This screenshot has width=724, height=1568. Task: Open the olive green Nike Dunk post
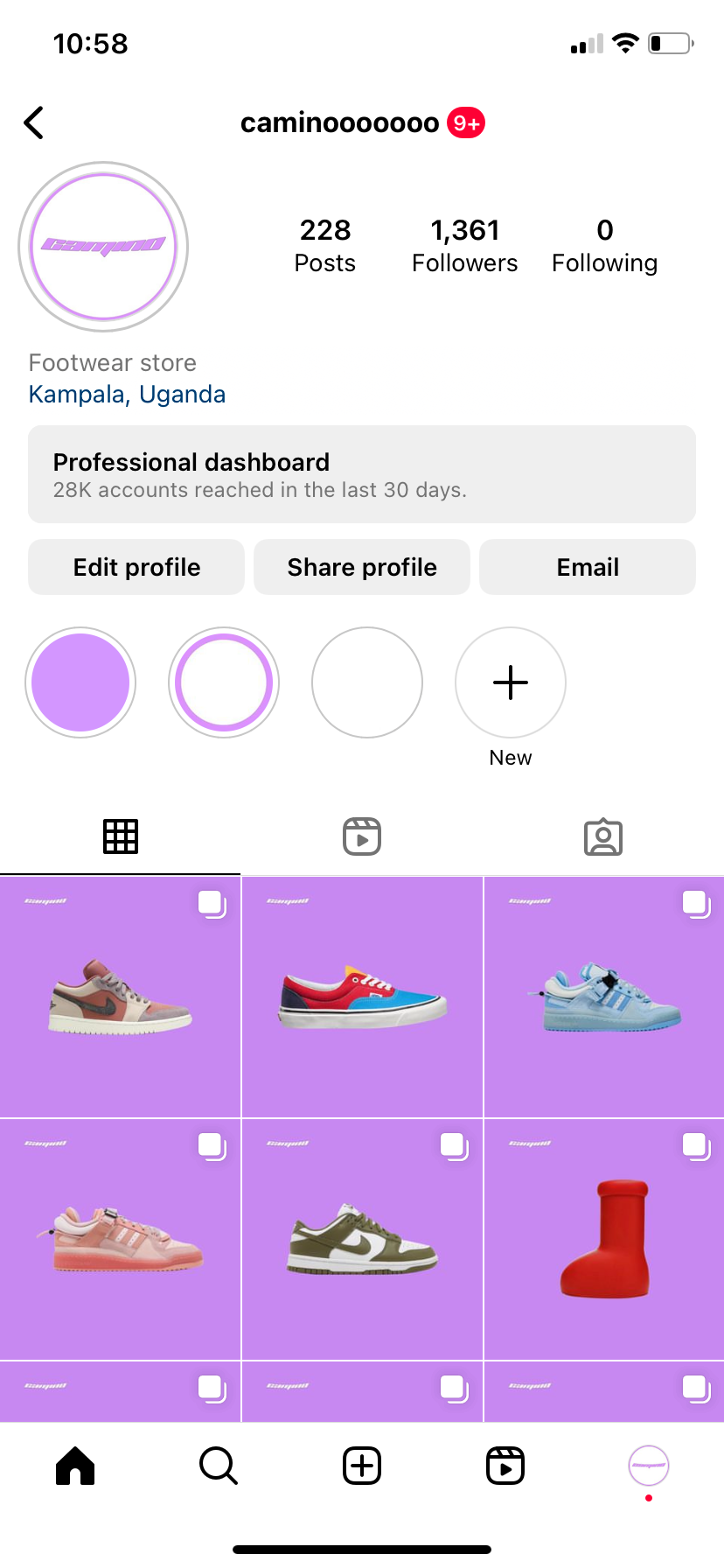(362, 1239)
